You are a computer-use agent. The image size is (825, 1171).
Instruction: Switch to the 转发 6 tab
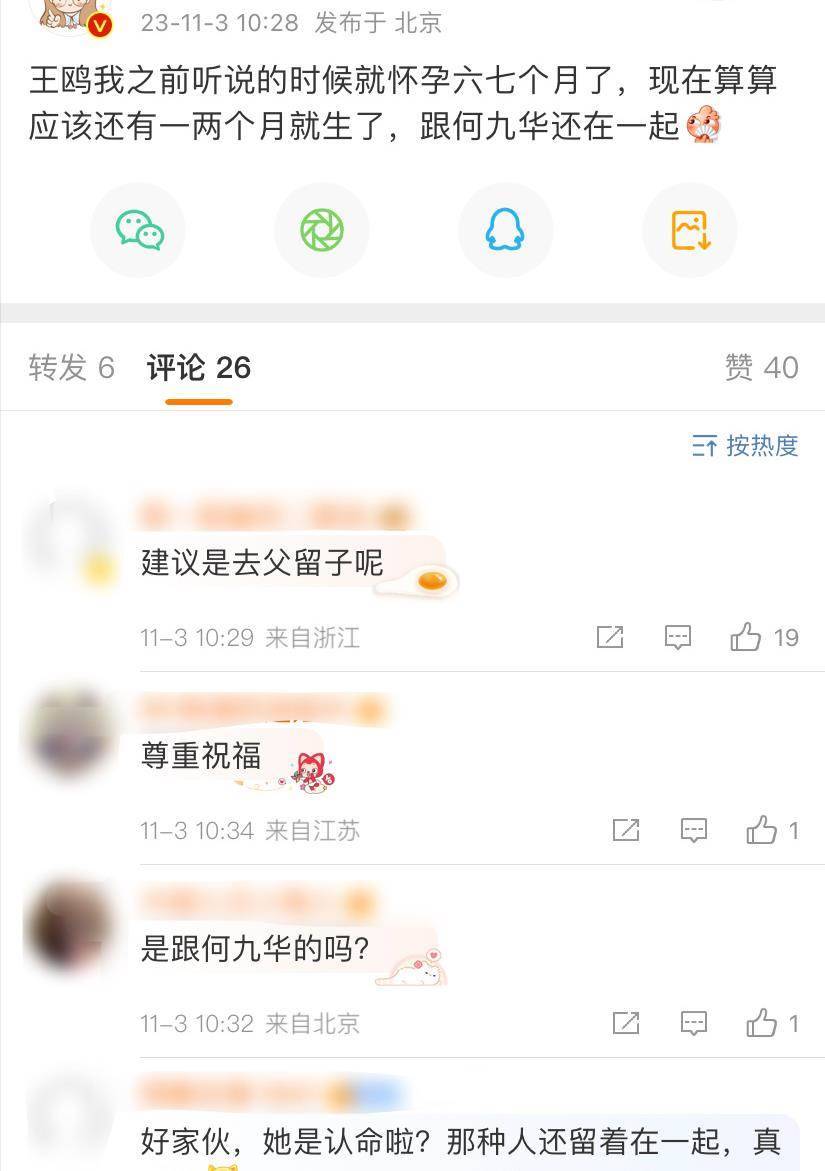pyautogui.click(x=71, y=368)
